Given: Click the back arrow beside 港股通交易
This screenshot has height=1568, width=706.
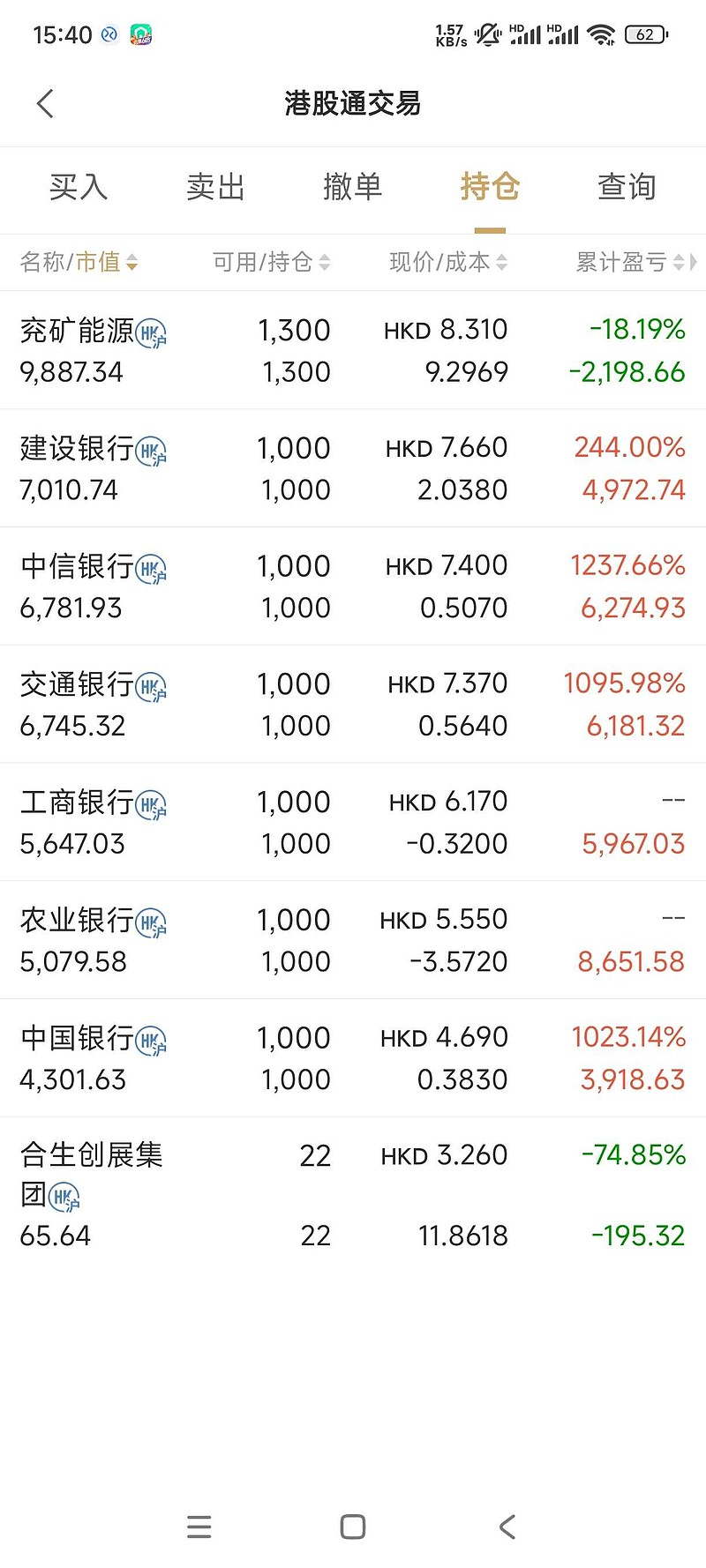Looking at the screenshot, I should pos(46,103).
